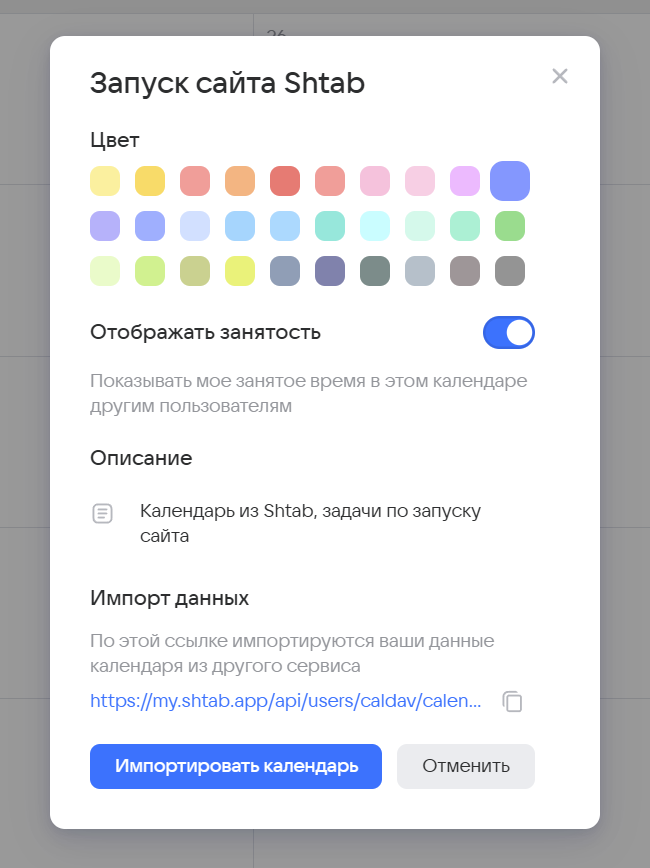Choose the light purple-pink swatch

pos(465,181)
